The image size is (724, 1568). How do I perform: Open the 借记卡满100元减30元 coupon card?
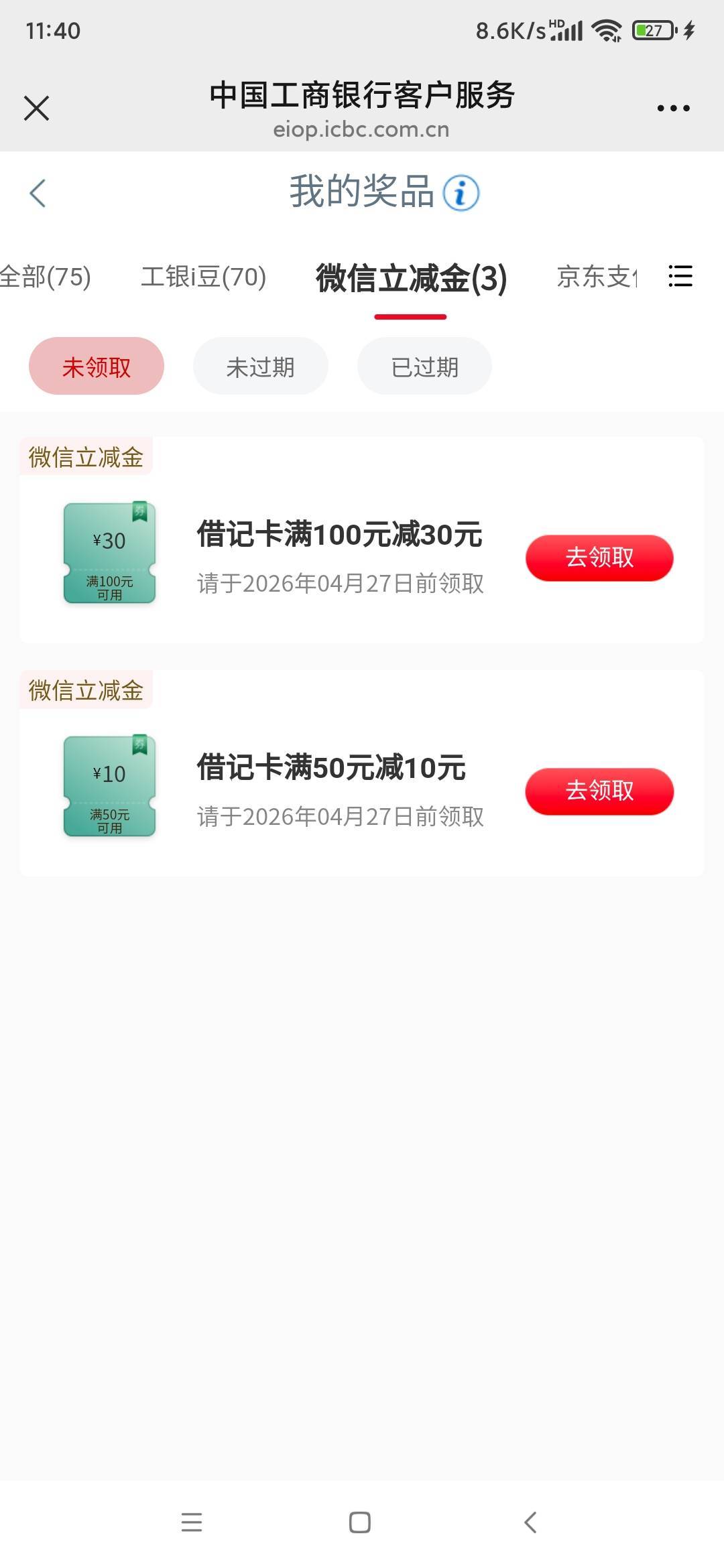(339, 535)
